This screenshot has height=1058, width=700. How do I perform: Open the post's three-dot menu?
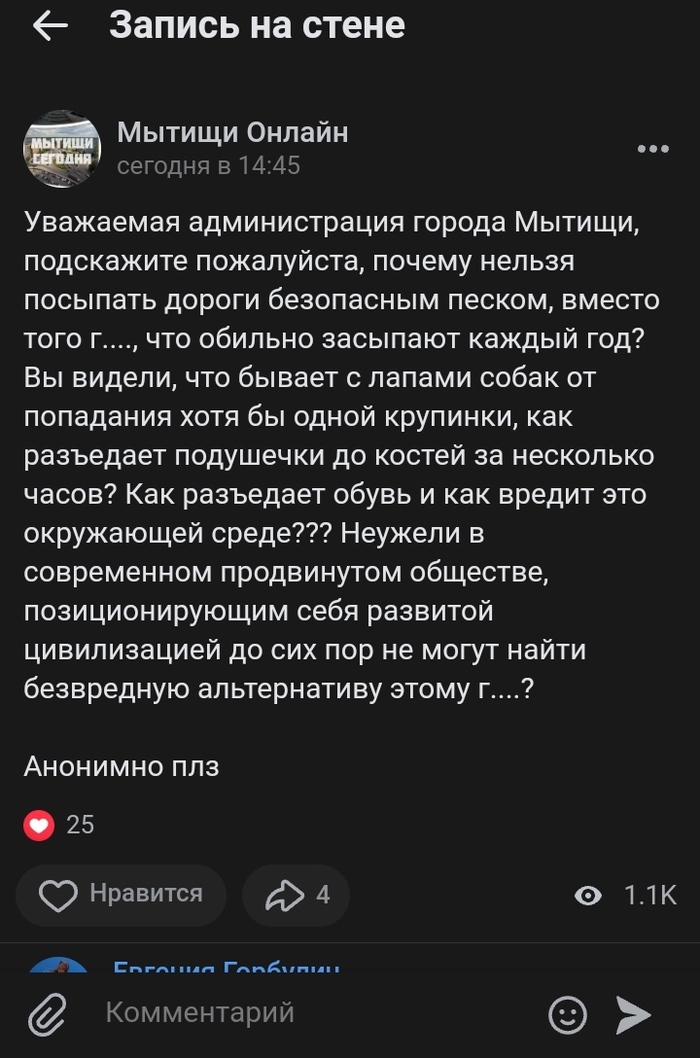[652, 149]
